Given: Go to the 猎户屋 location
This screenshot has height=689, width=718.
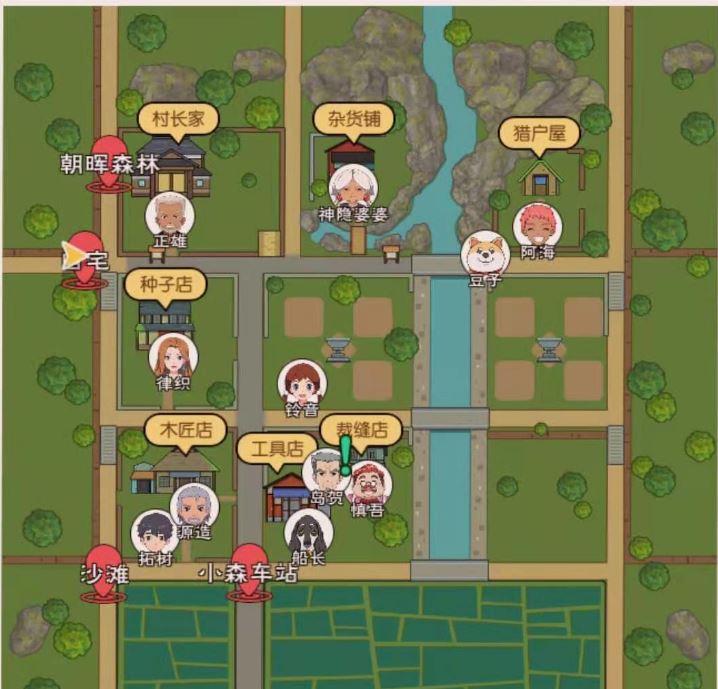Looking at the screenshot, I should (539, 133).
